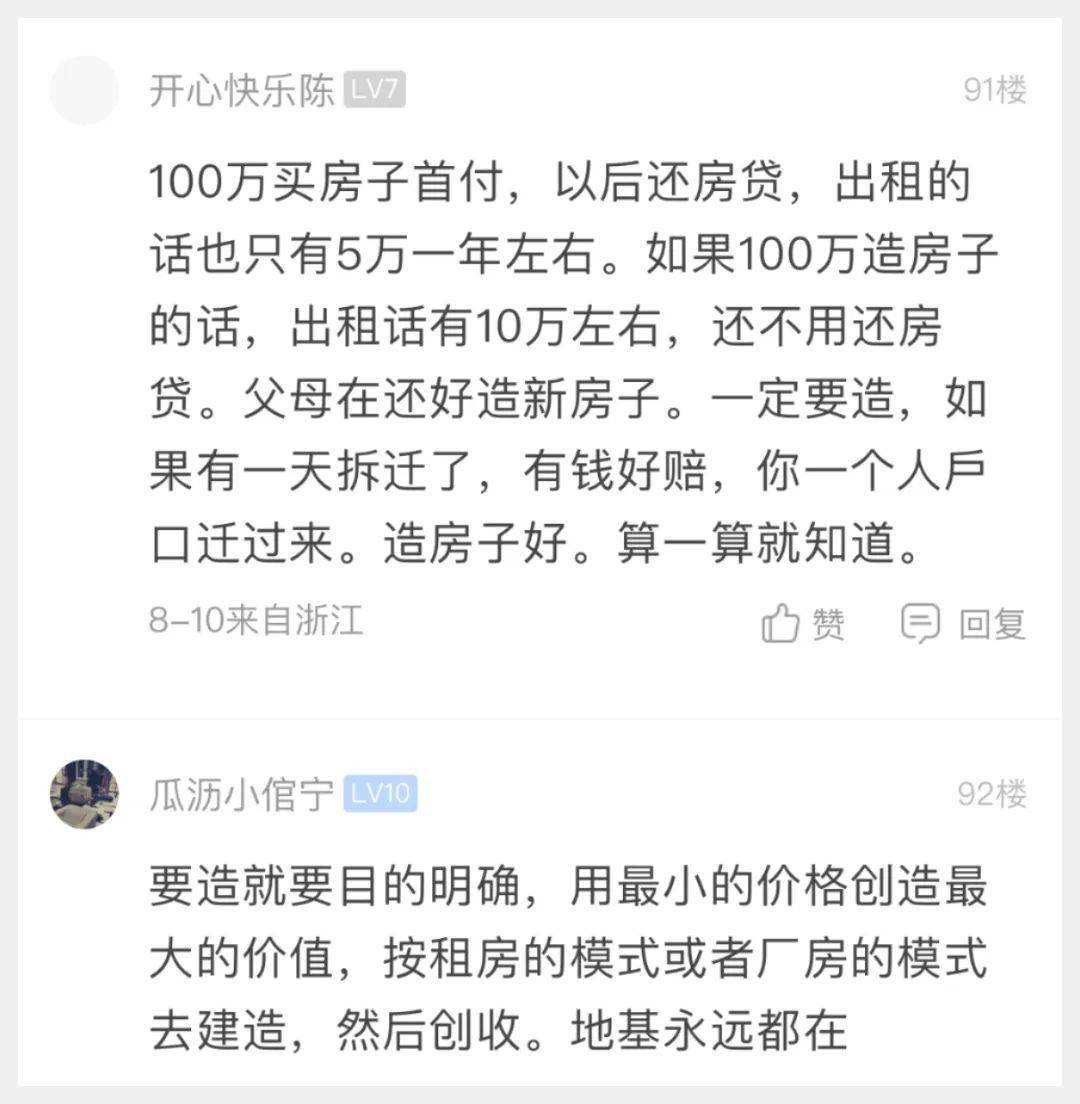Like 开心快乐陈's comment
The width and height of the screenshot is (1080, 1104).
point(803,624)
